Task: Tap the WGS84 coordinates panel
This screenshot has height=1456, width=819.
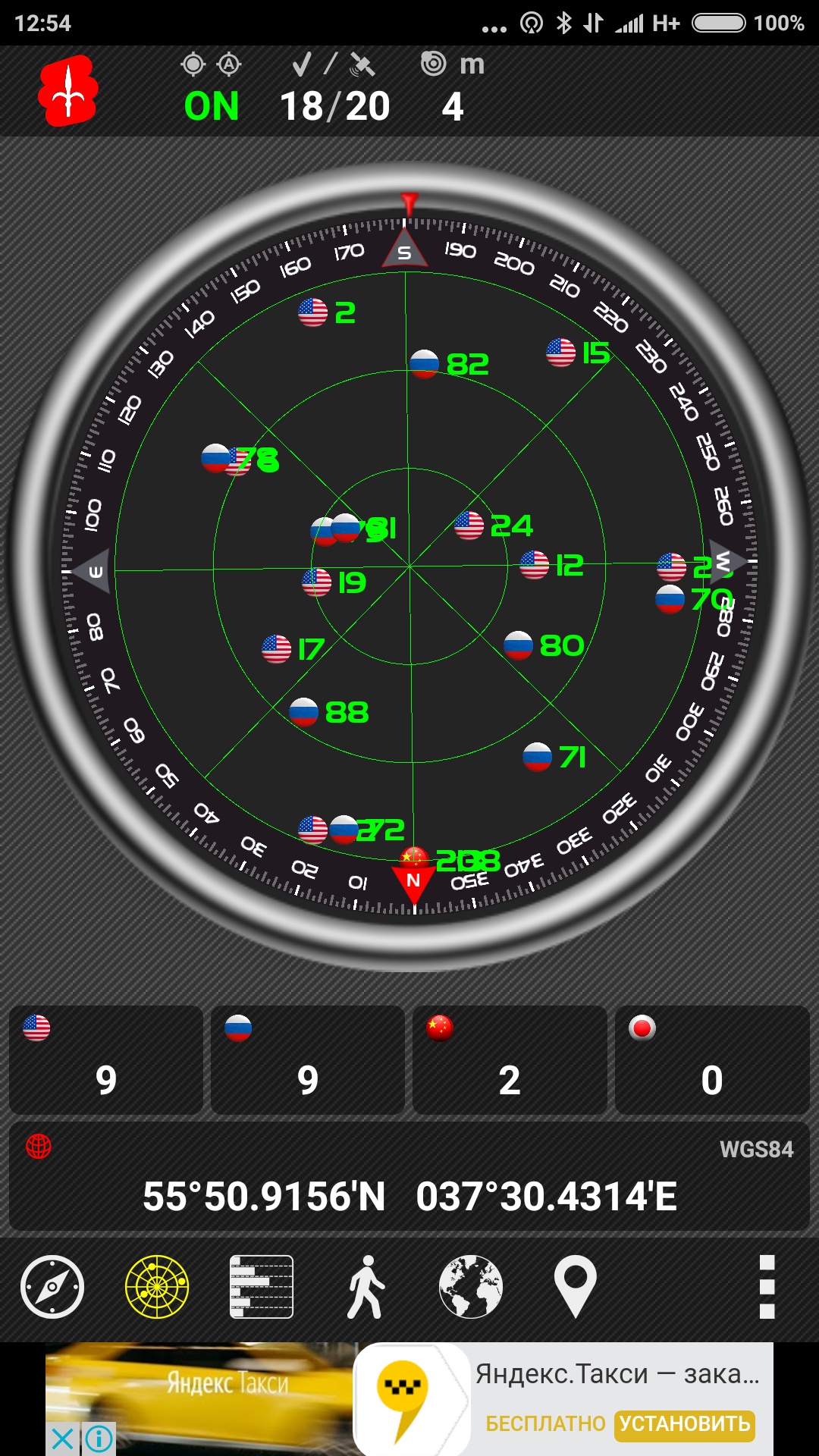Action: coord(409,1177)
